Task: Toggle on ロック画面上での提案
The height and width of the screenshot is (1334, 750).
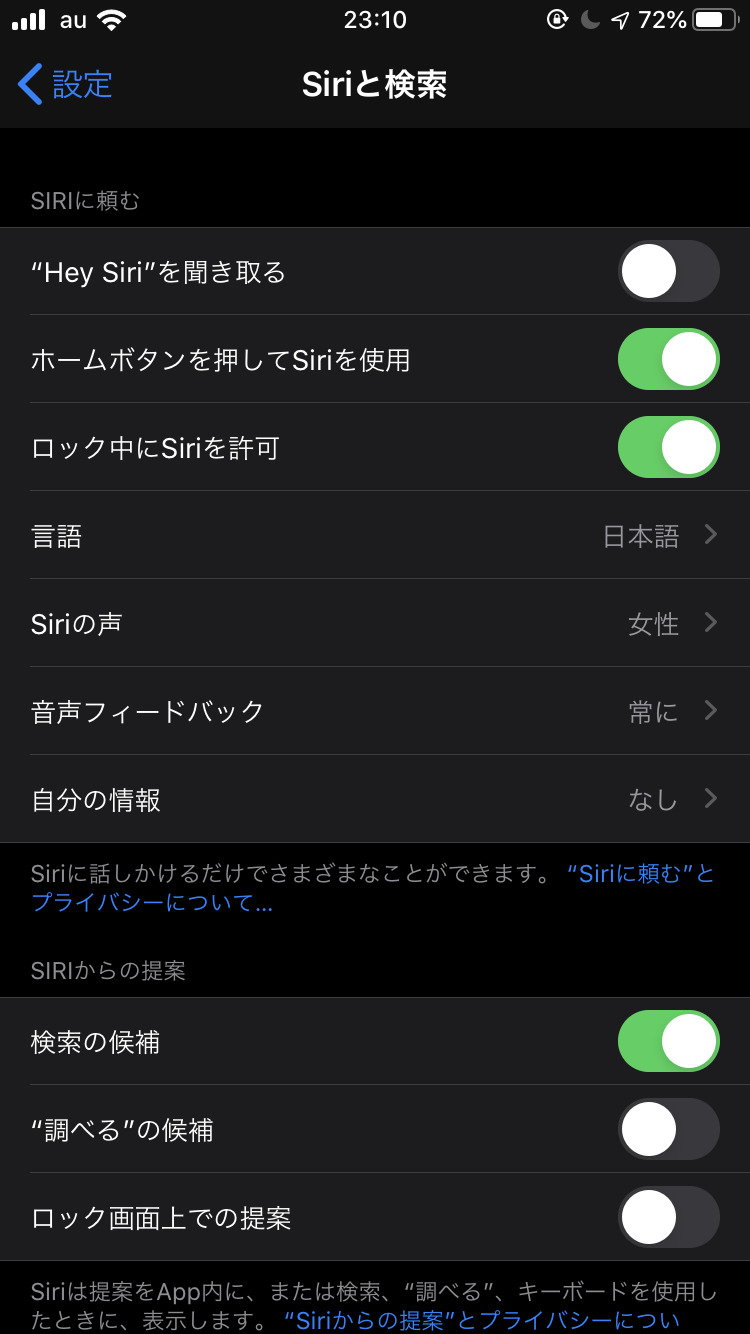Action: pos(668,1217)
